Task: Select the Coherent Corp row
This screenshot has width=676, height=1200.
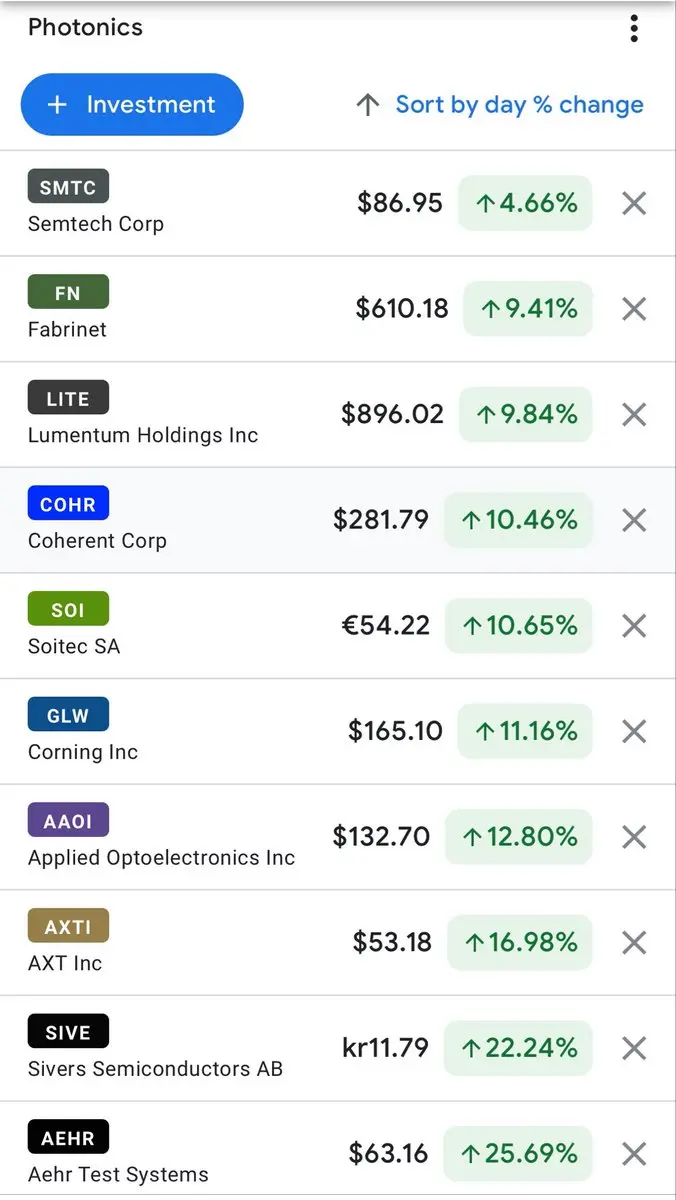Action: (x=97, y=541)
